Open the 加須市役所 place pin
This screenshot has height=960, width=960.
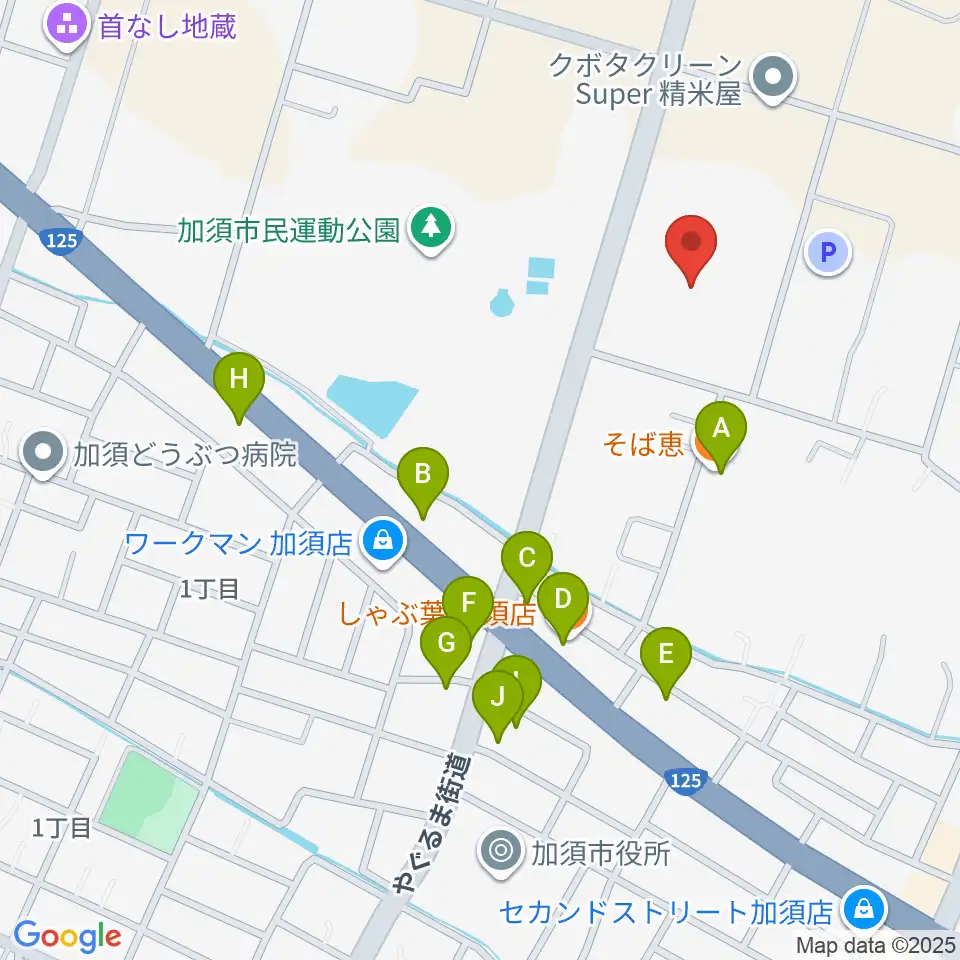point(502,852)
